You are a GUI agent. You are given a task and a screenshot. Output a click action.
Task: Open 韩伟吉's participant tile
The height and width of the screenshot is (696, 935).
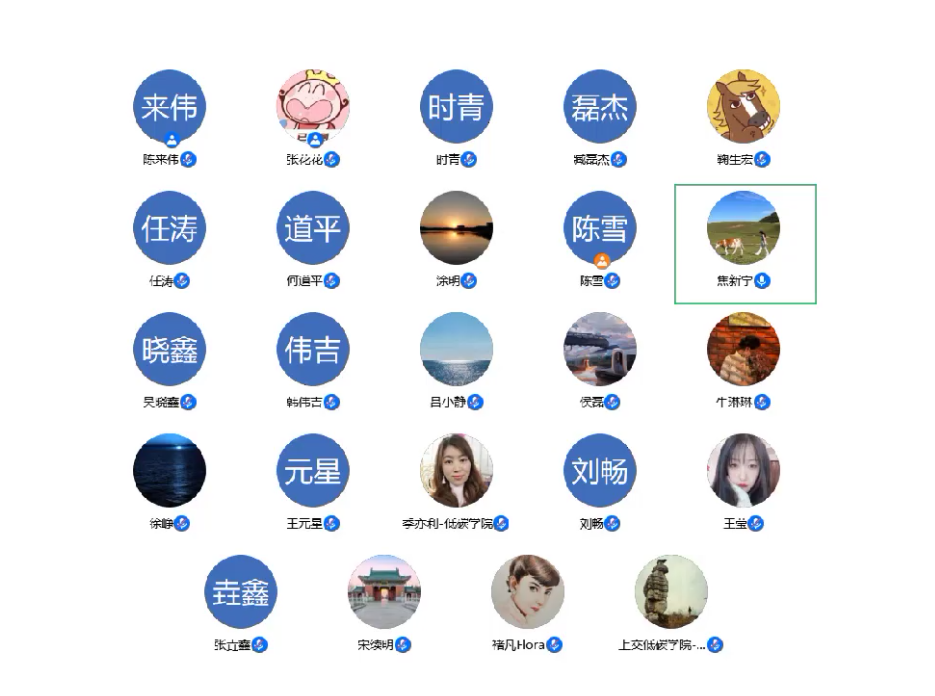point(313,350)
